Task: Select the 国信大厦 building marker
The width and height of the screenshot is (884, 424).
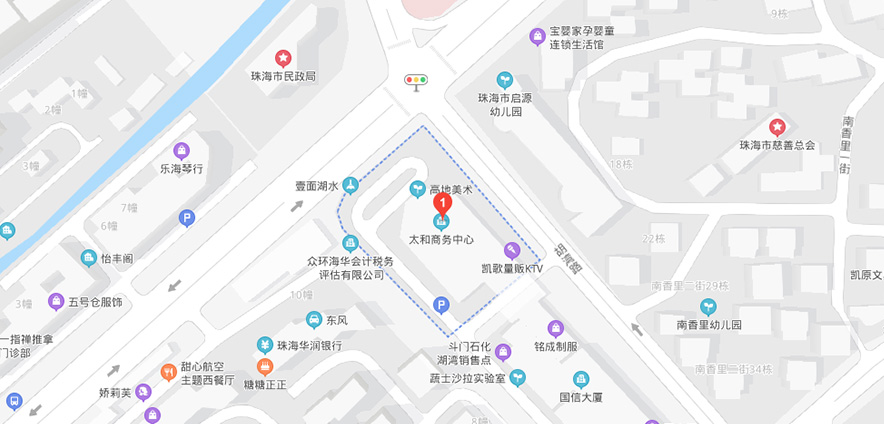Action: tap(581, 379)
